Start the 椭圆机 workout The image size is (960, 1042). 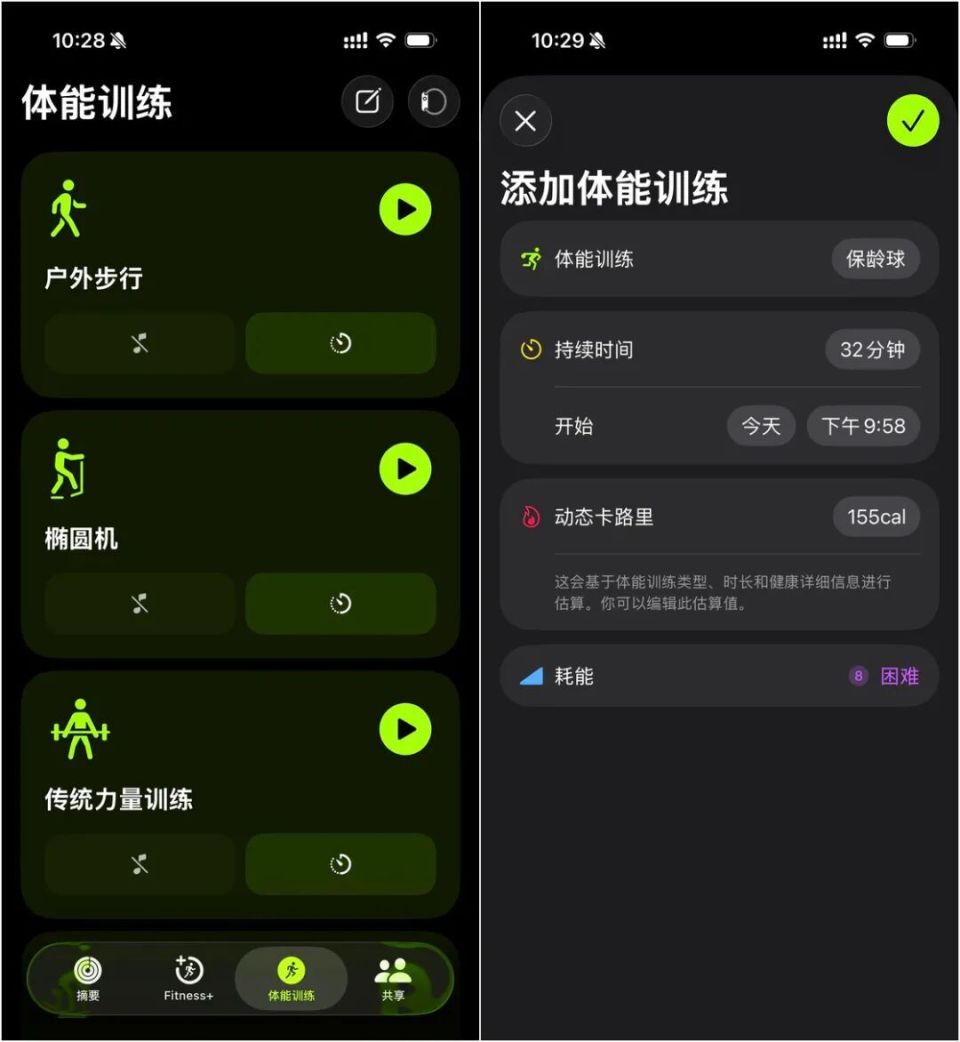click(404, 468)
